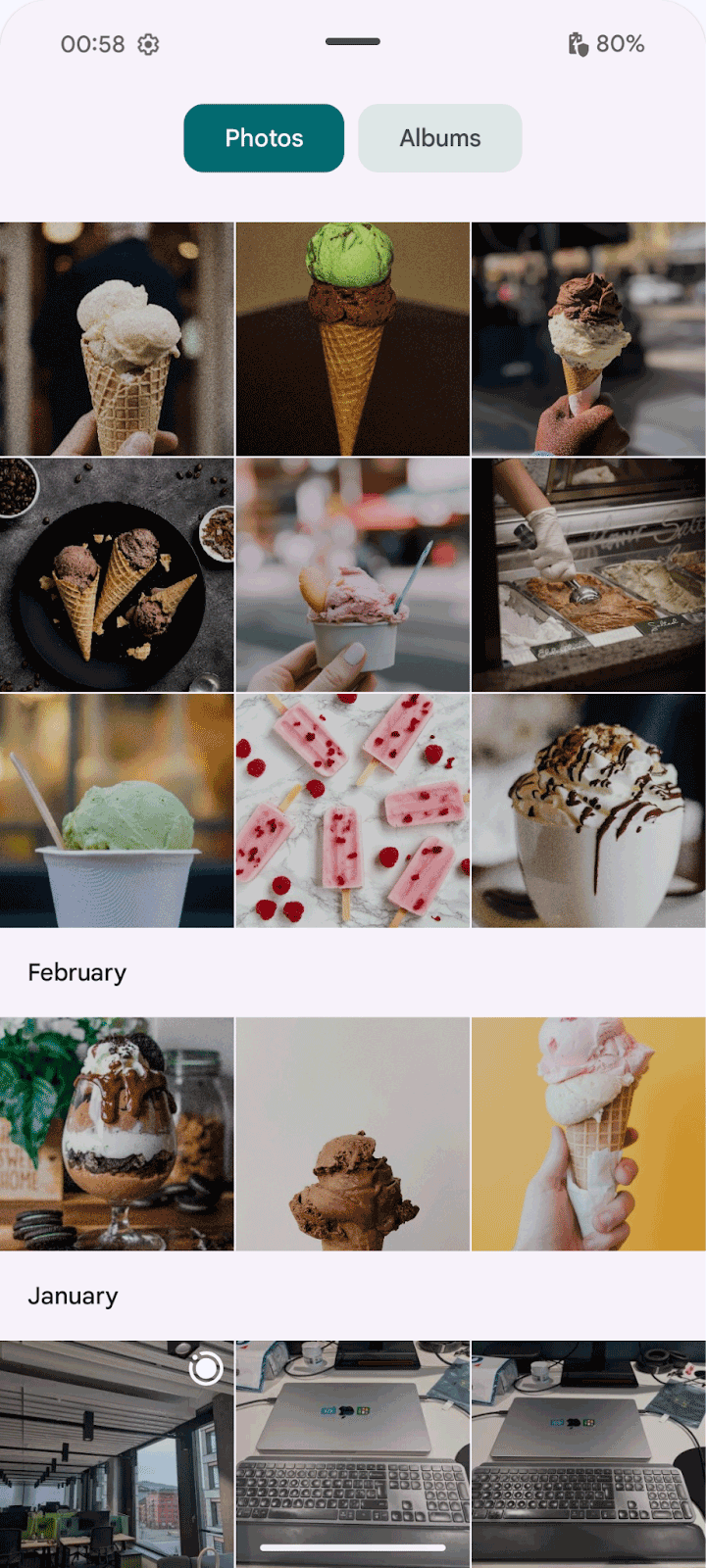
Task: Open the raspberry popsicles on marble photo
Action: (x=352, y=810)
